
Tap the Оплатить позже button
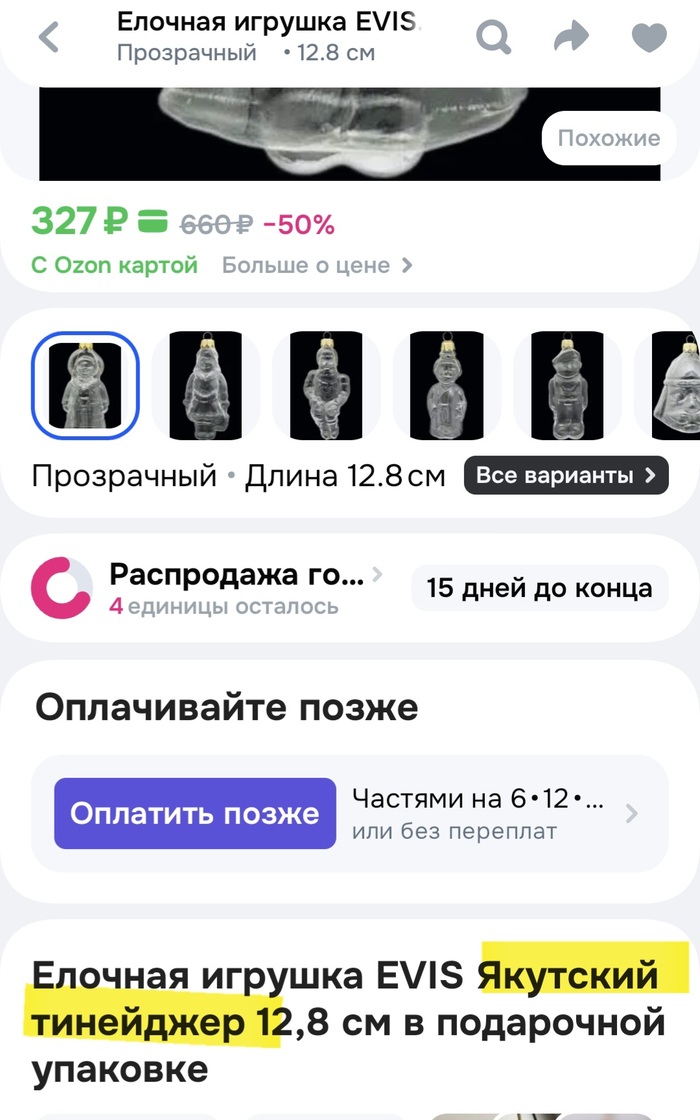[x=195, y=813]
